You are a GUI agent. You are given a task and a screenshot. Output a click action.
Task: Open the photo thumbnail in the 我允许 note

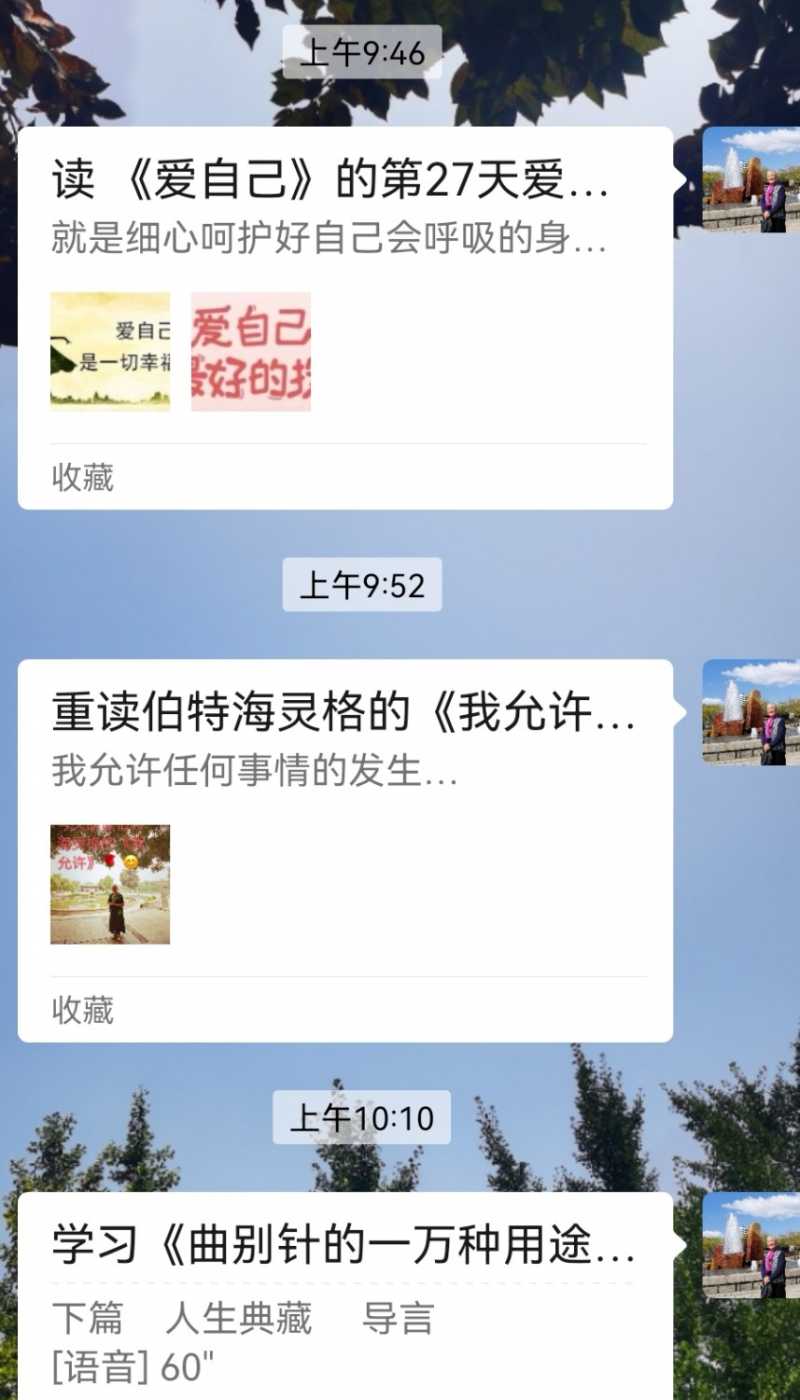tap(110, 885)
